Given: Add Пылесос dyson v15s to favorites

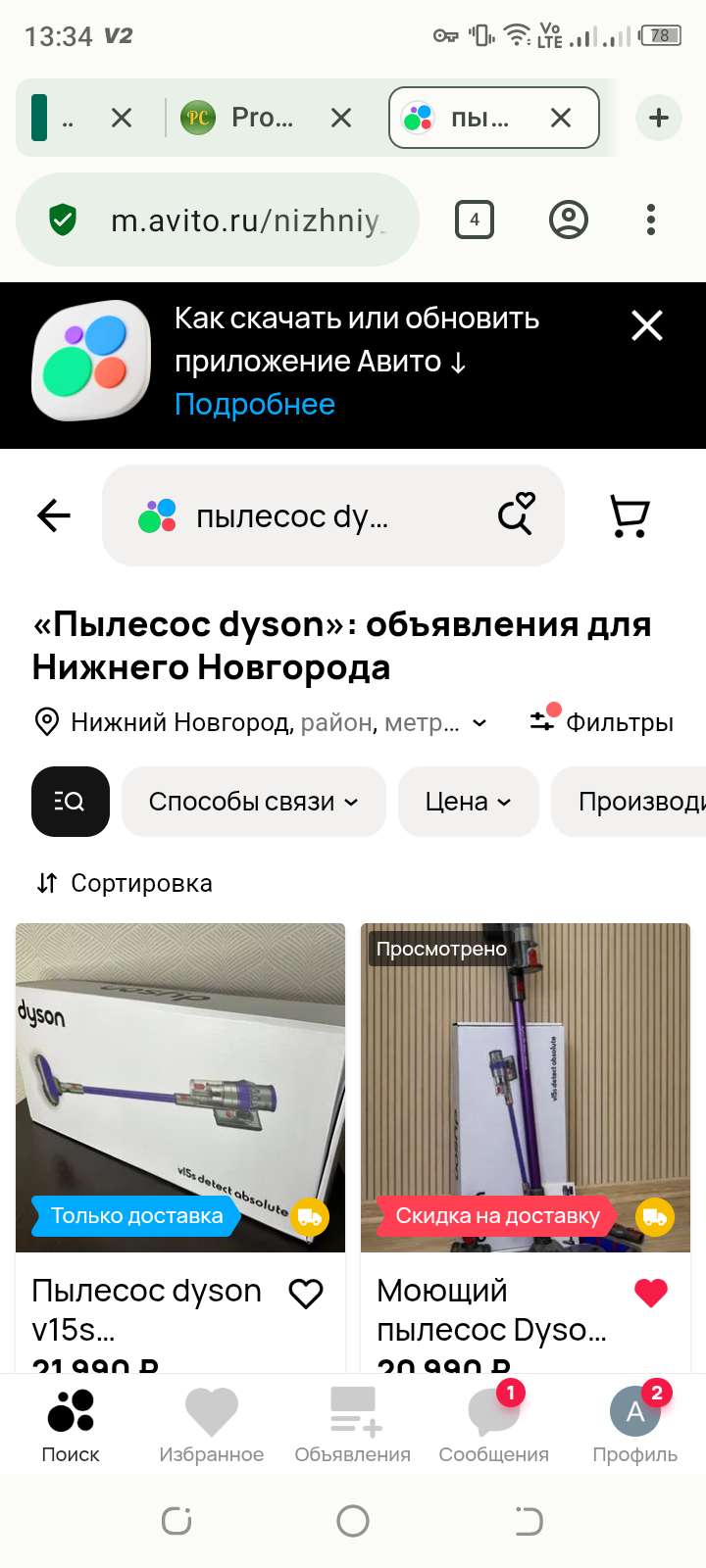Looking at the screenshot, I should (306, 1294).
